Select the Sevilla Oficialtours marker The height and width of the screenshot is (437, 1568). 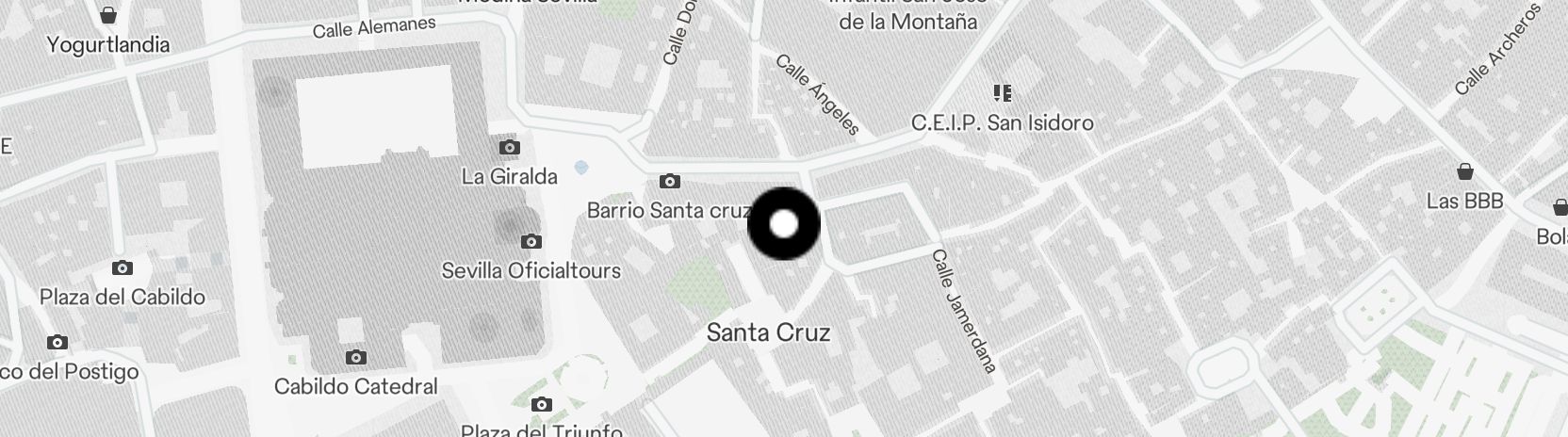point(531,242)
